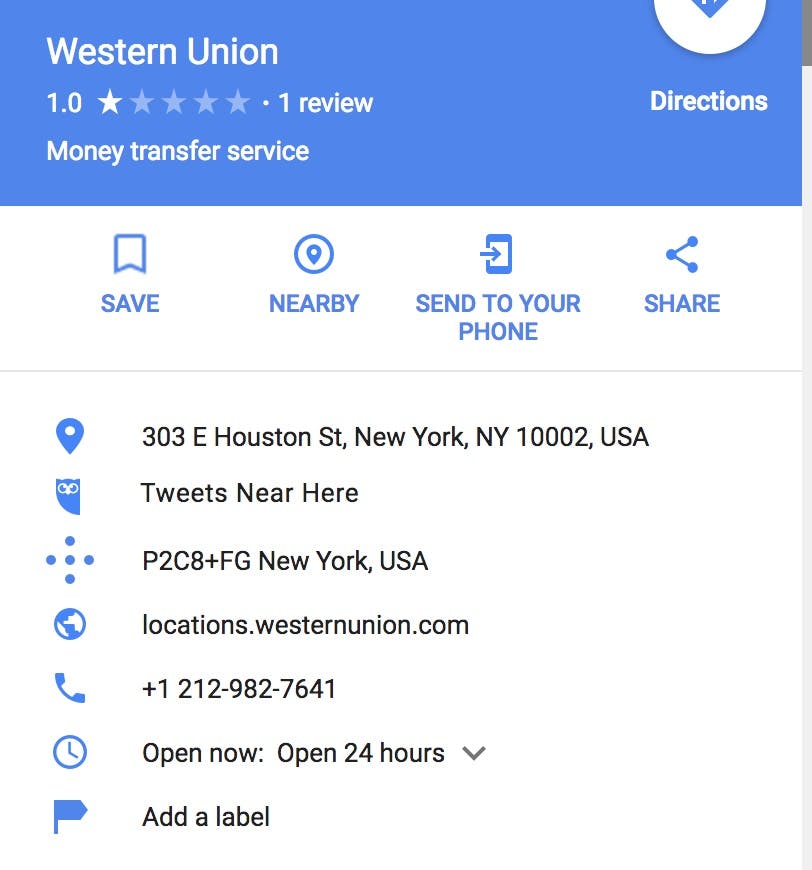Get directions to Western Union
This screenshot has width=812, height=870.
pyautogui.click(x=708, y=20)
